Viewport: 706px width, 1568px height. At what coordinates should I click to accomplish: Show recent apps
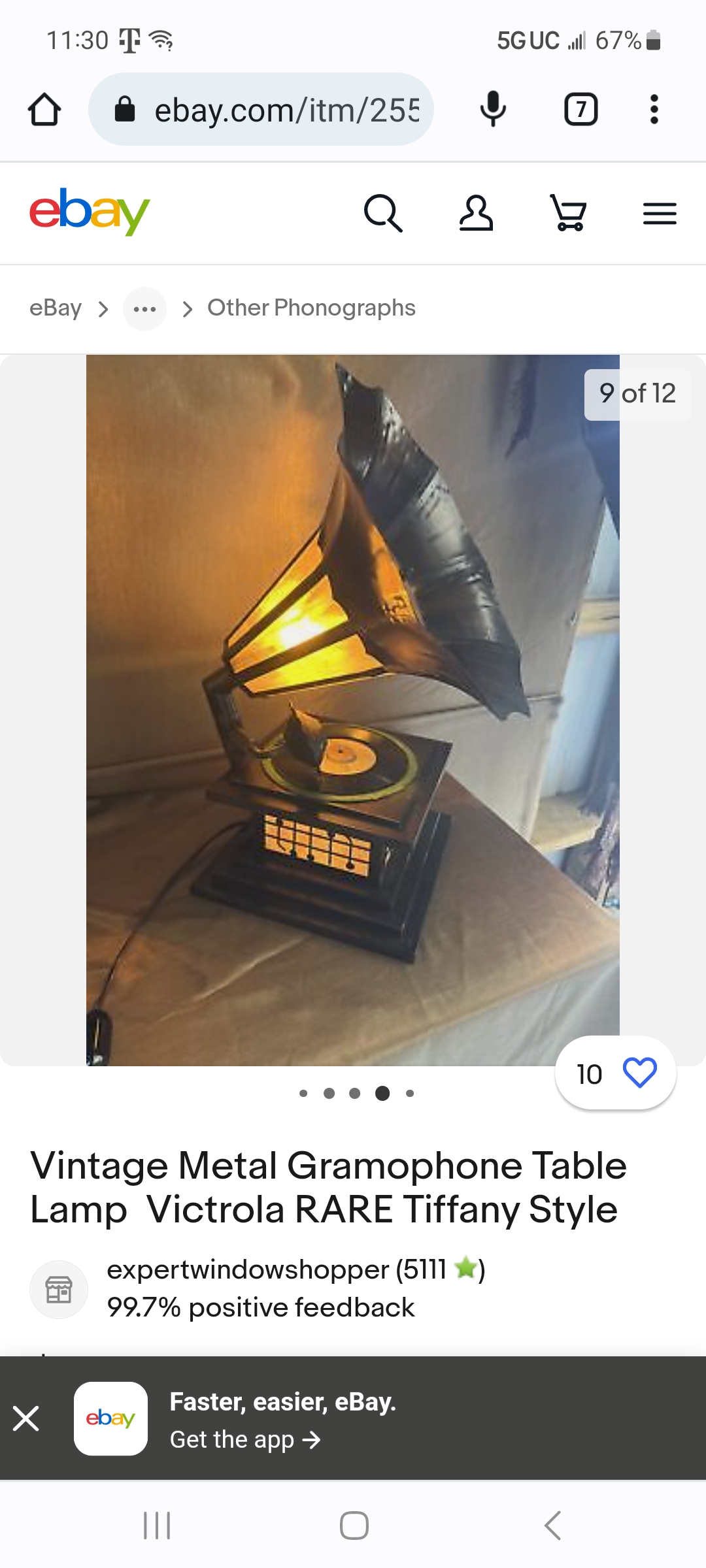(157, 1526)
